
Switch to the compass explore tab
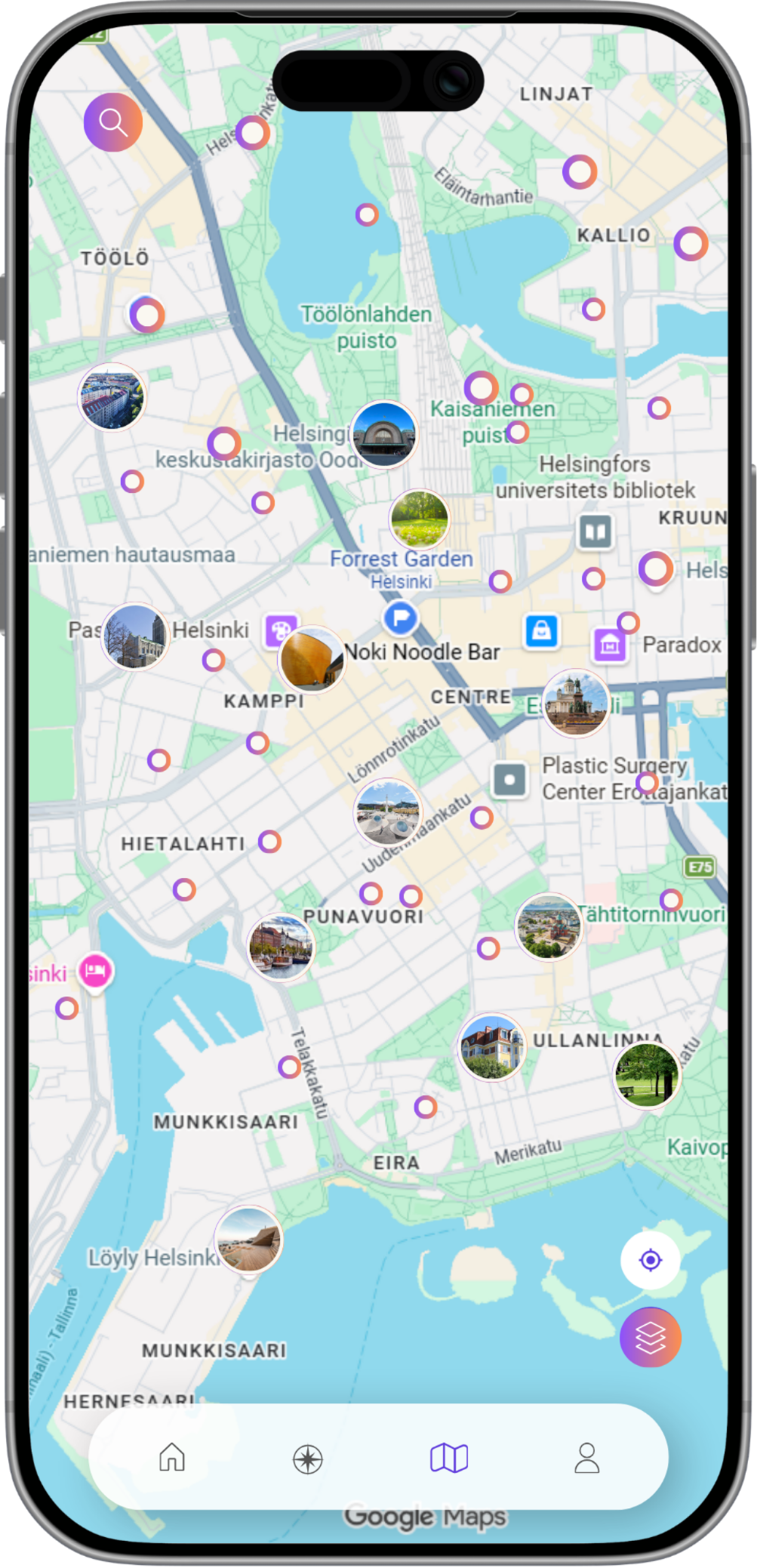[x=308, y=1459]
